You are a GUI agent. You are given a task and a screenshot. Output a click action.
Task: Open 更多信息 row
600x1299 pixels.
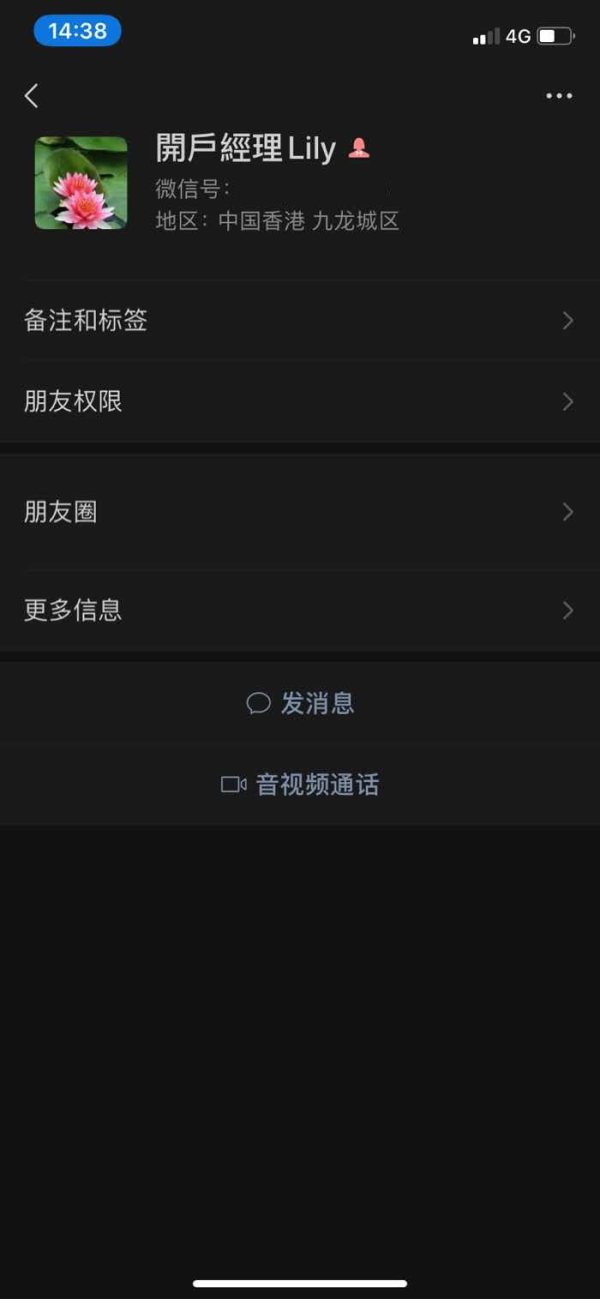300,610
